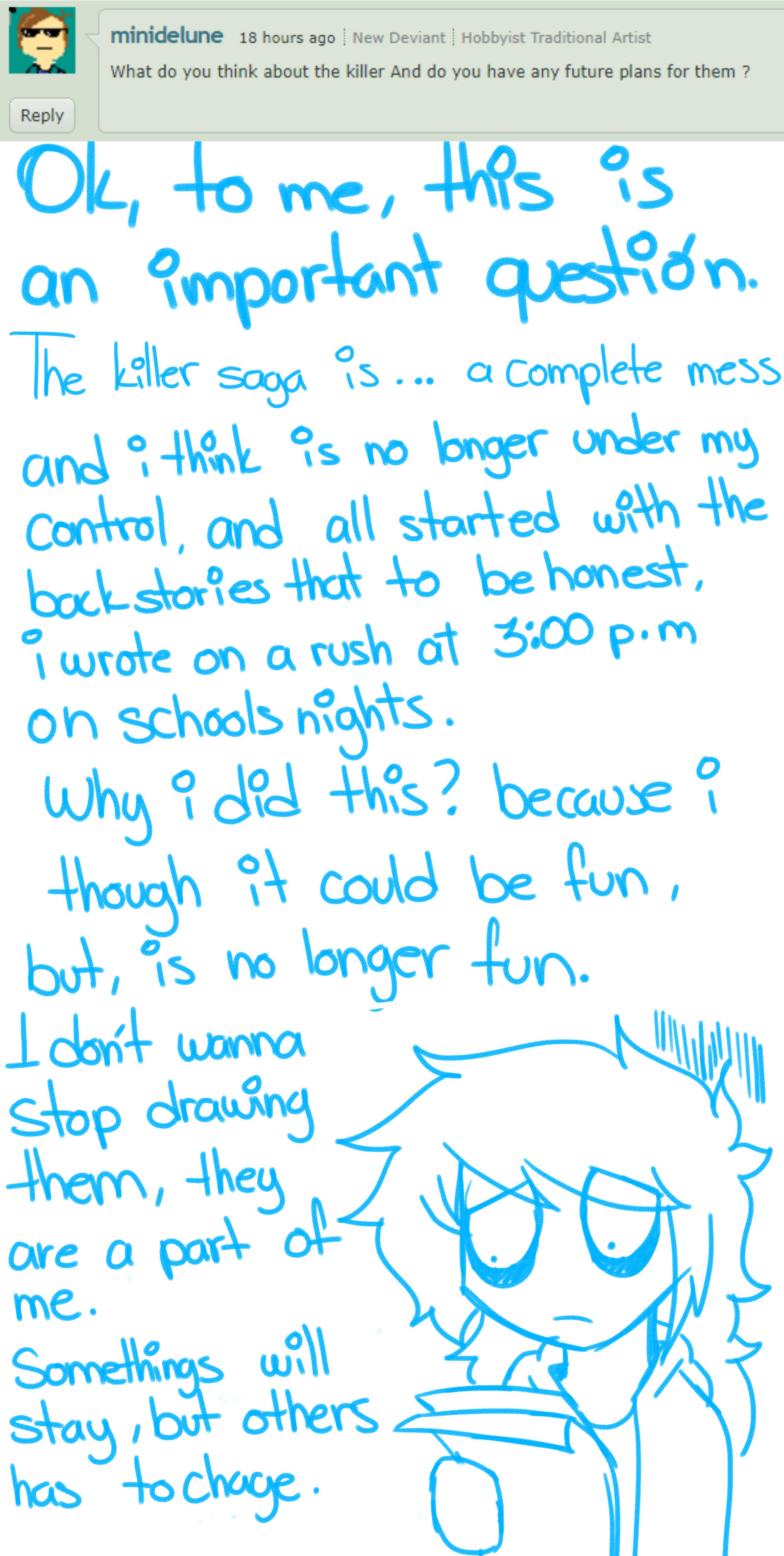Click minidelune's profile avatar

pyautogui.click(x=42, y=39)
